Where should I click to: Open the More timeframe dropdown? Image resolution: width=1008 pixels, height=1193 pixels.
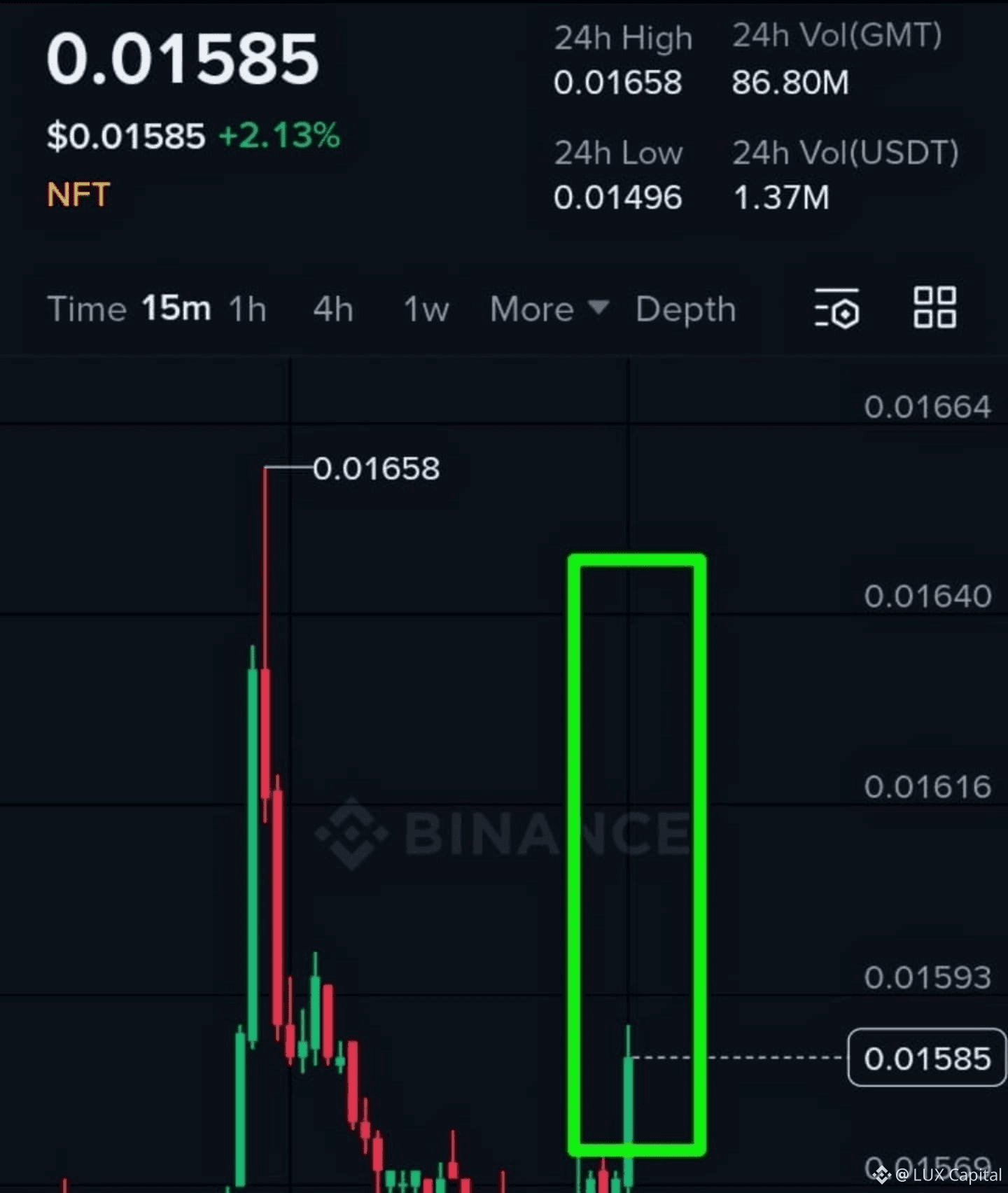point(532,309)
